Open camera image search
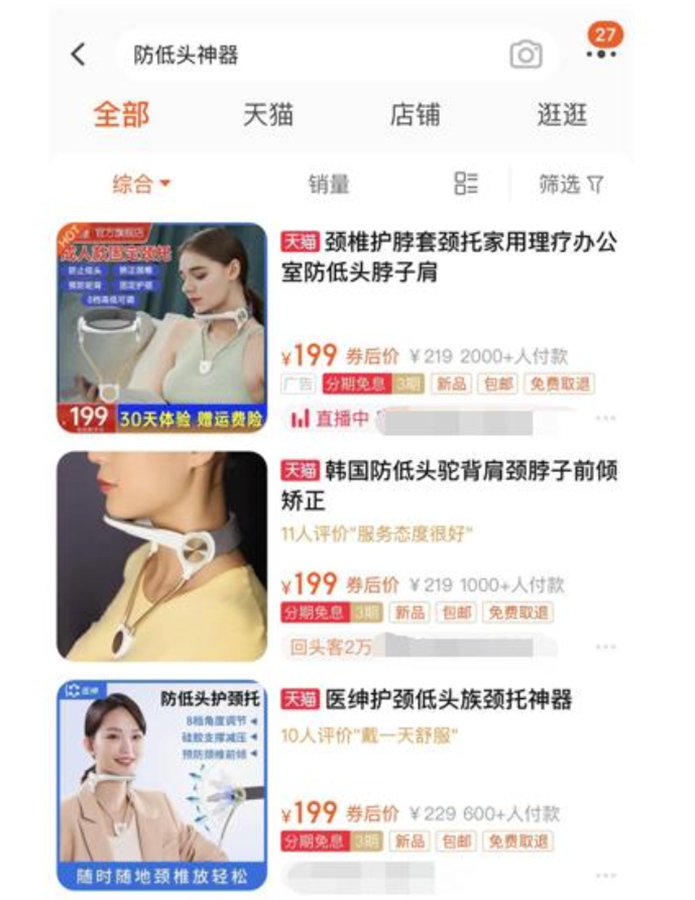Screen dimensions: 695x900 tap(525, 55)
